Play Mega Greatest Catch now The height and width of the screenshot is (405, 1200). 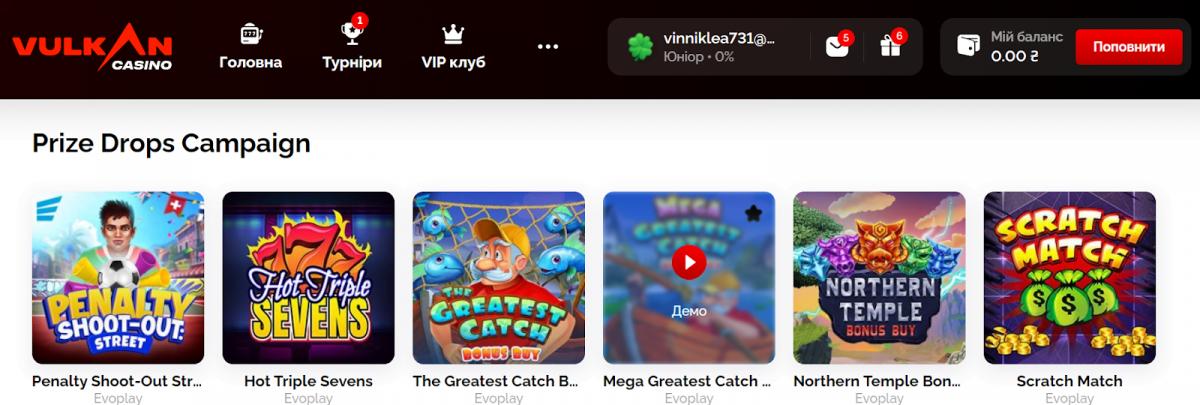coord(689,263)
